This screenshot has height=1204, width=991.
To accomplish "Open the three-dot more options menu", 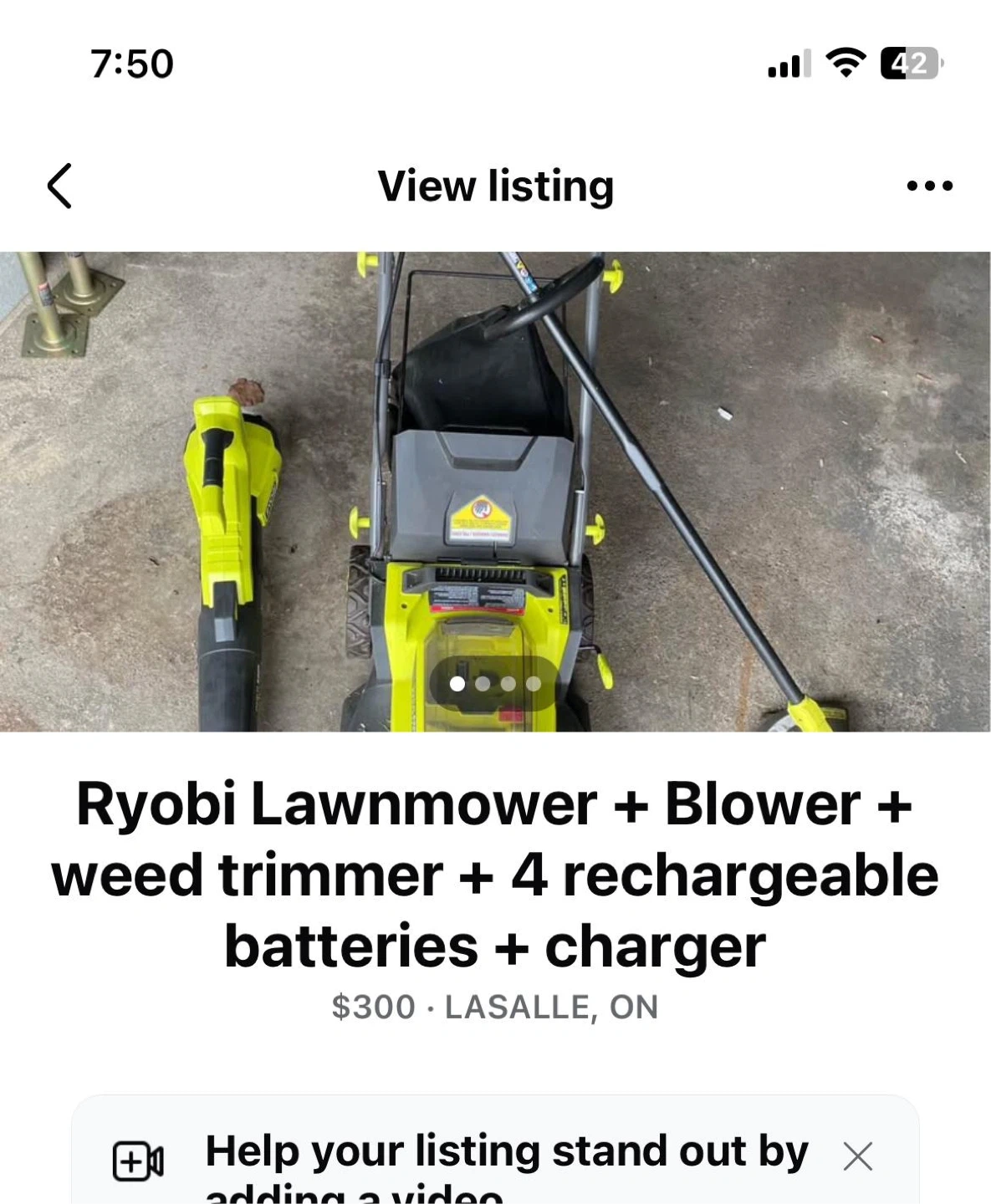I will pyautogui.click(x=929, y=186).
